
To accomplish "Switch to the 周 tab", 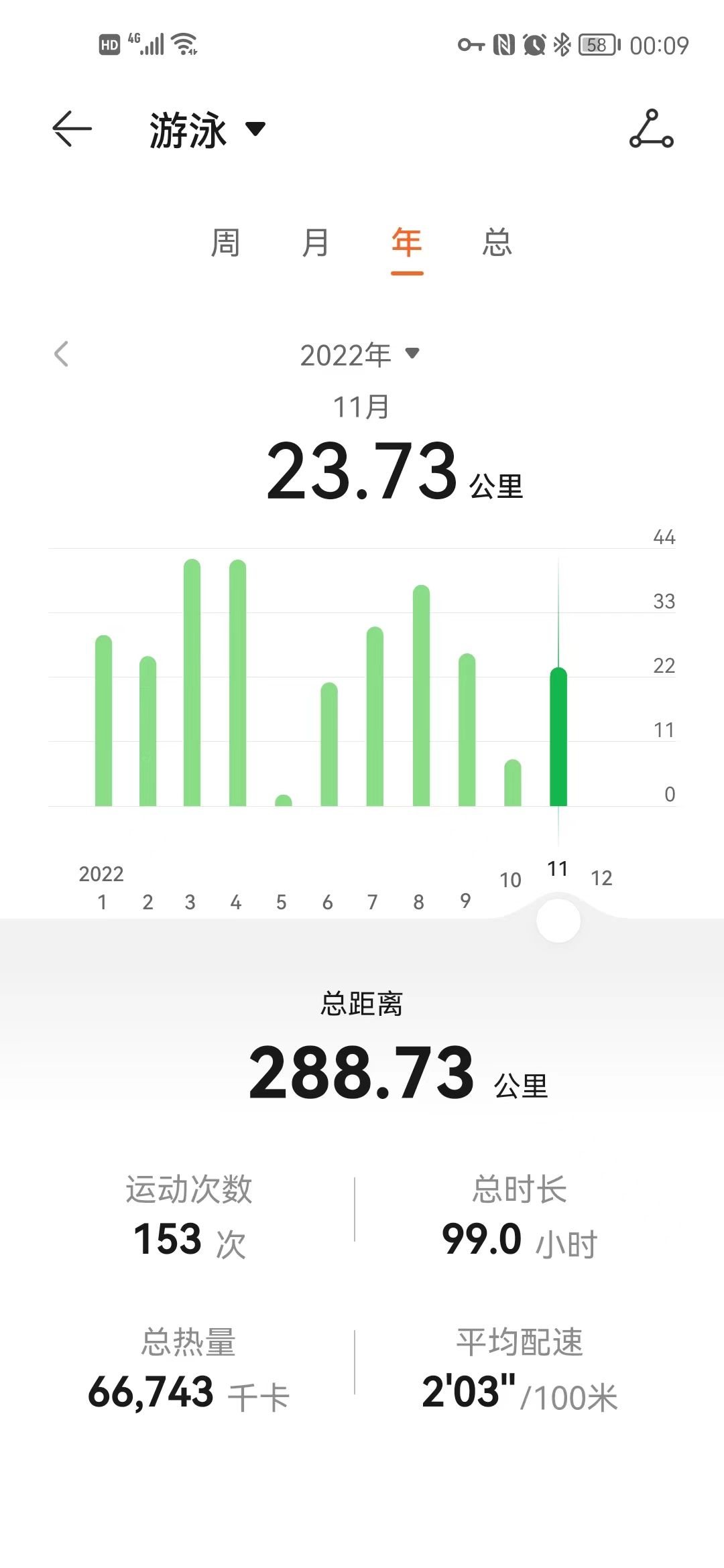I will point(225,243).
